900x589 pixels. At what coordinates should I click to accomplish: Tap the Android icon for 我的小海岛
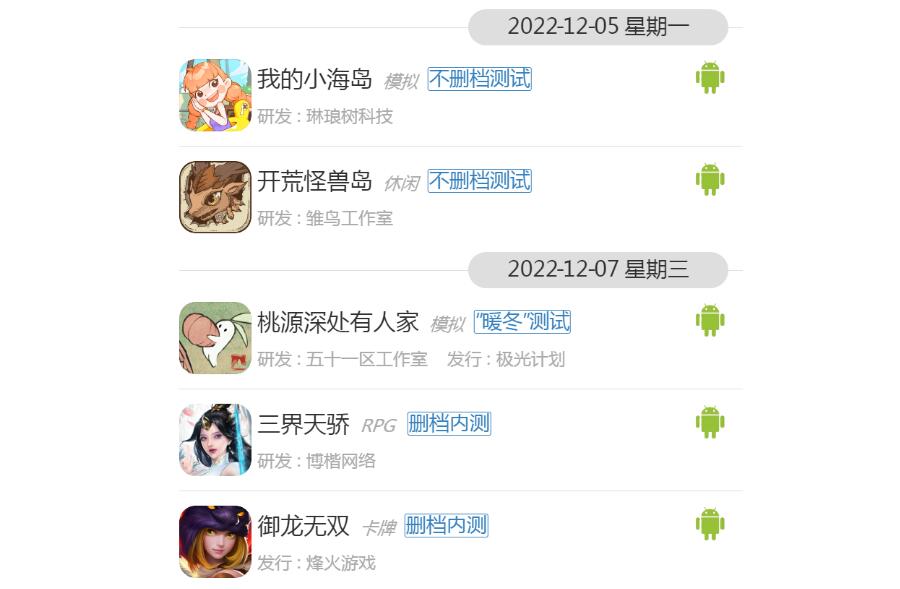710,78
